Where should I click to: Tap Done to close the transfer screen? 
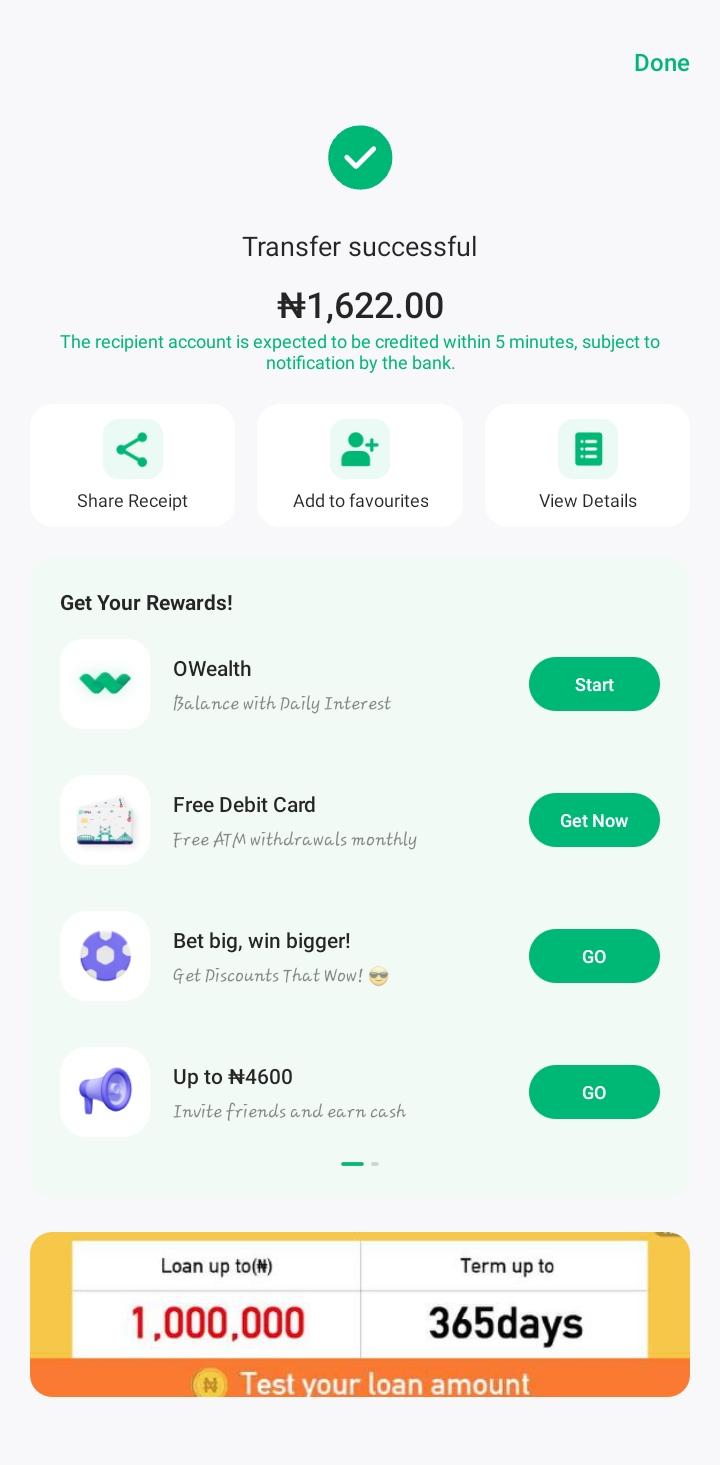(661, 63)
